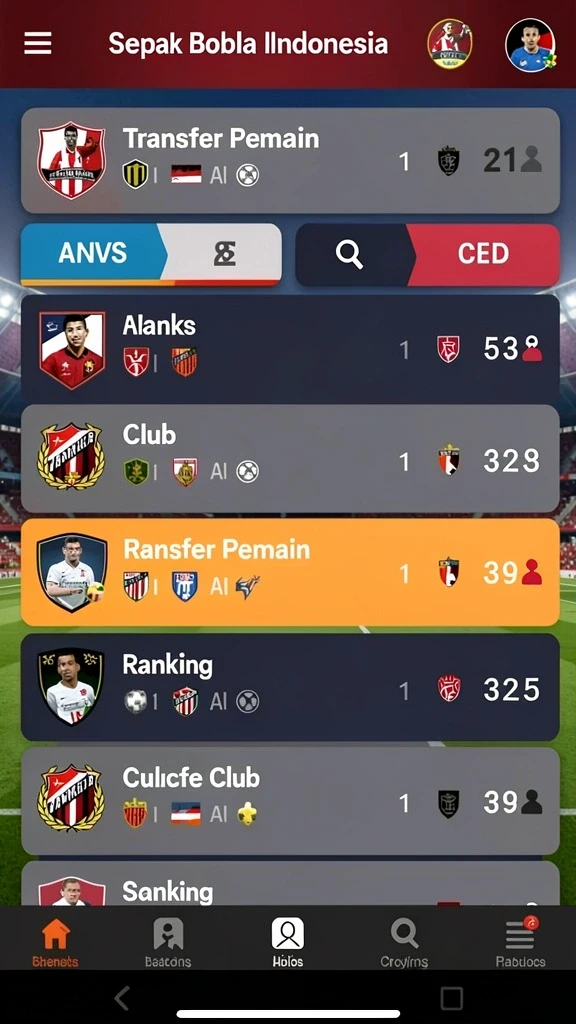Open the Culicfe Club row

[290, 801]
